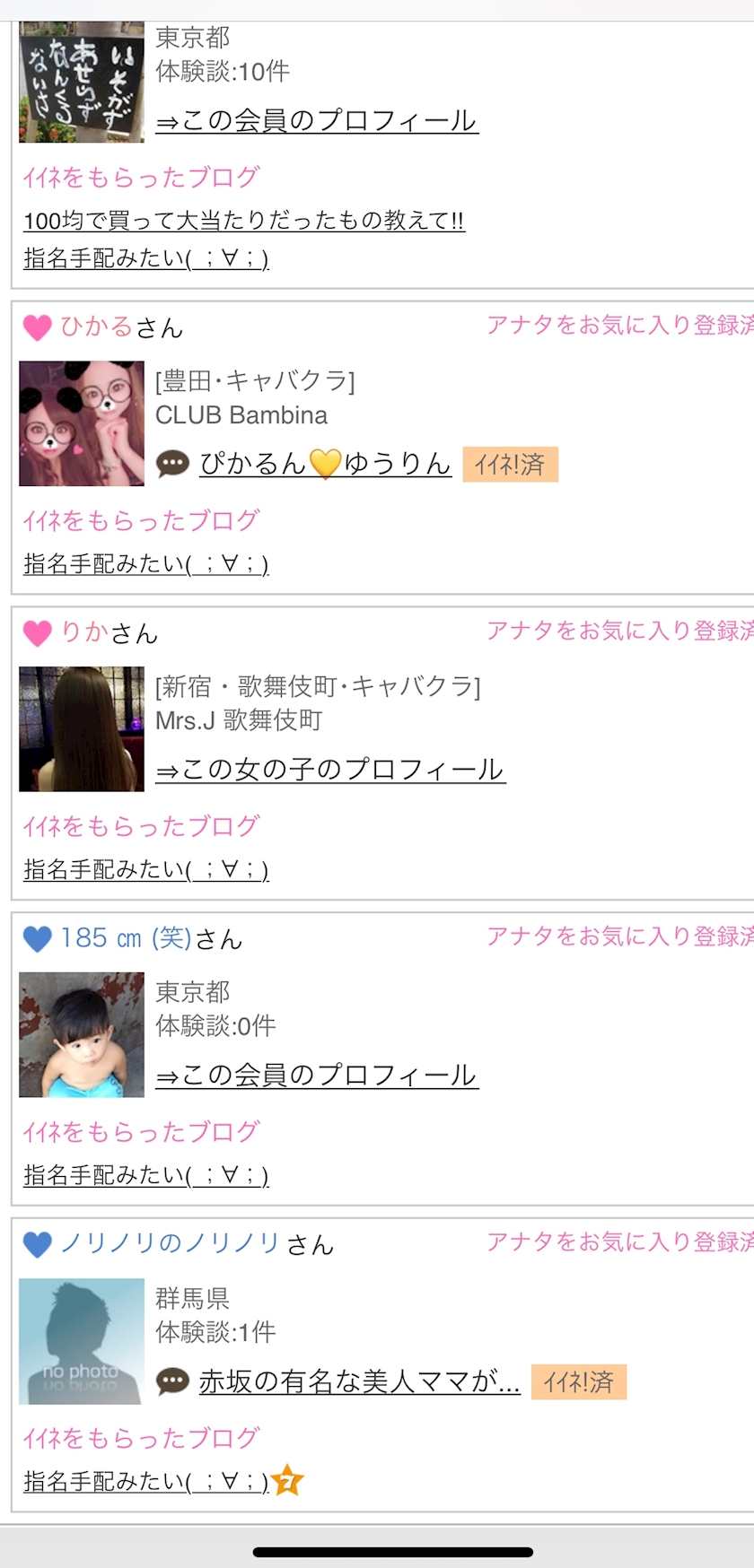
Task: View 185 cm (笑)'s この会員のプロフィール link
Action: click(316, 1075)
